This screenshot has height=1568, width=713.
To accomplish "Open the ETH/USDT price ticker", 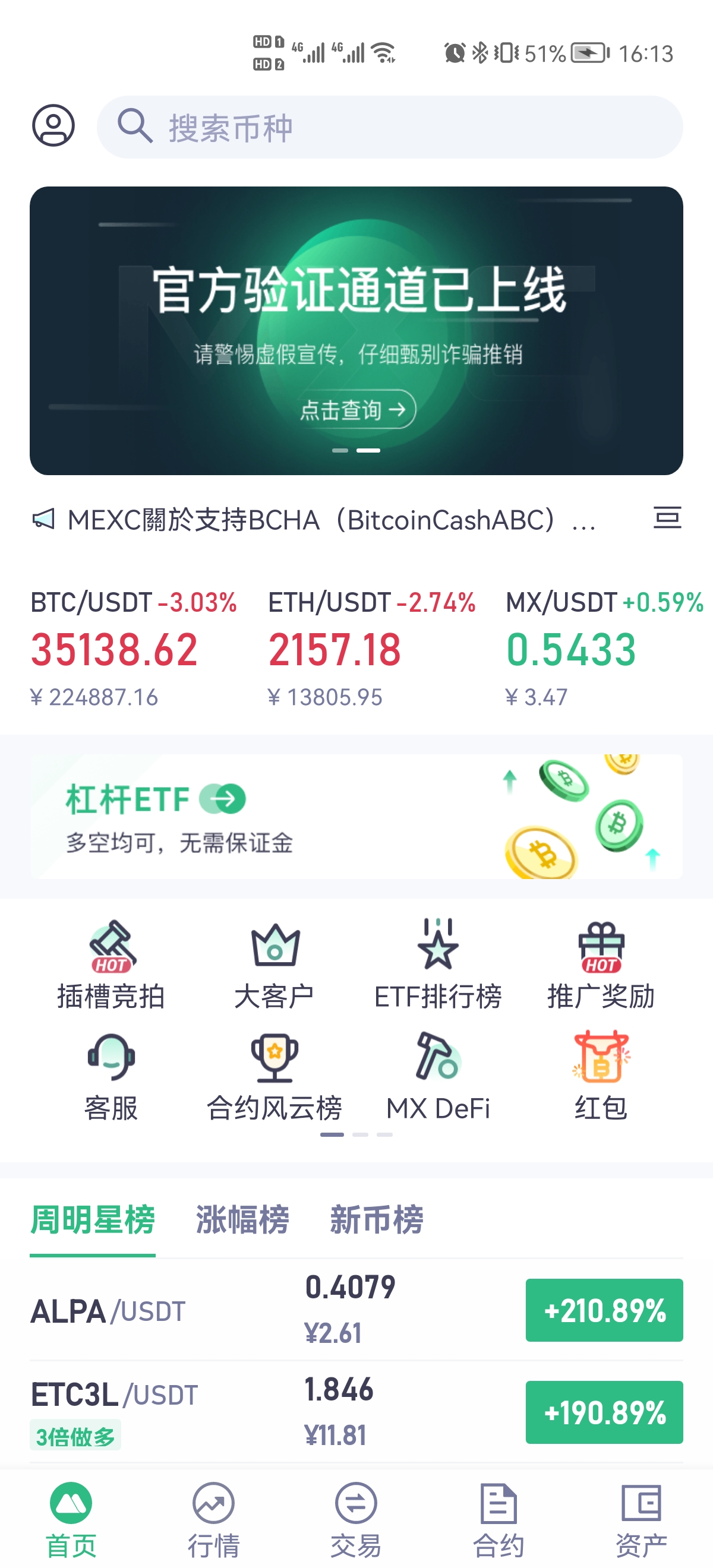I will 371,649.
